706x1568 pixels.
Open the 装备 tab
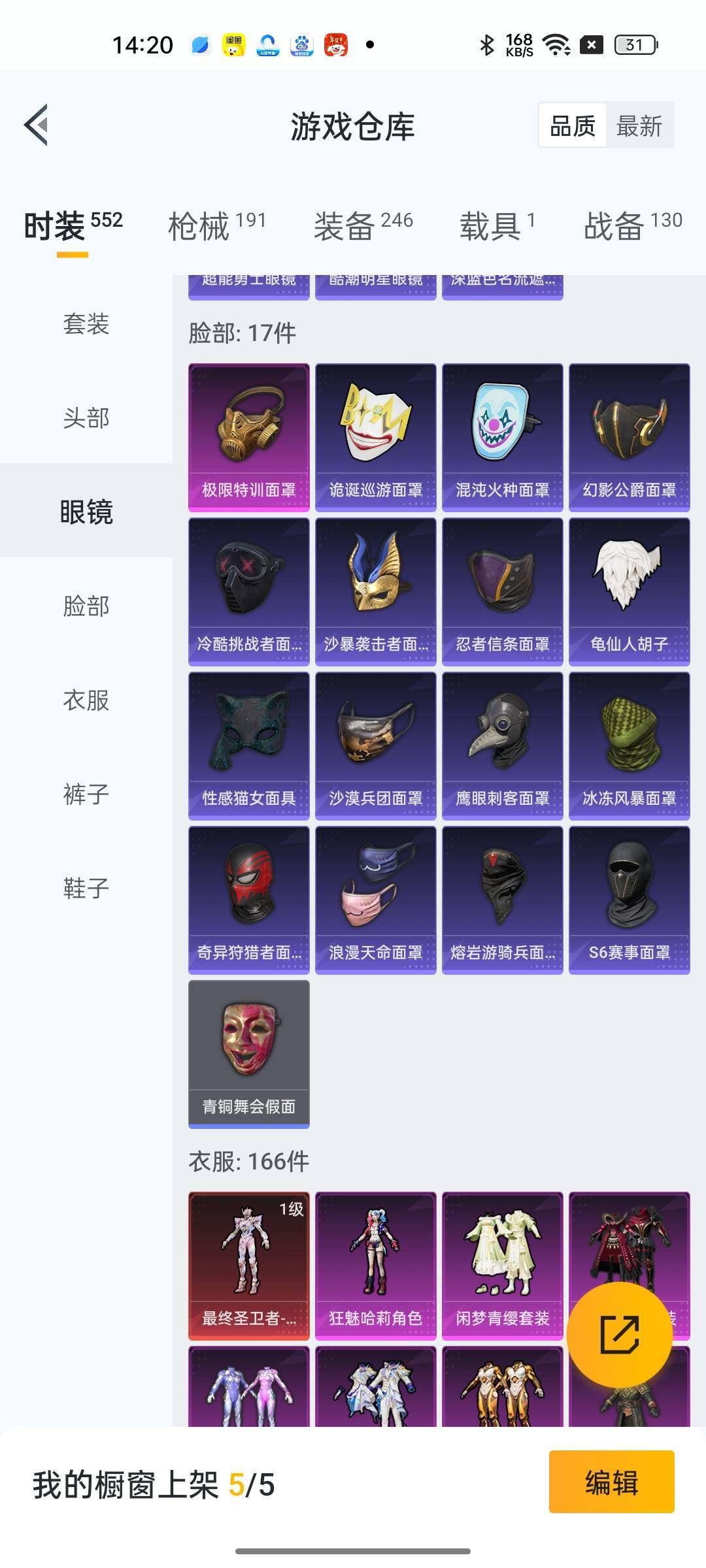(x=363, y=227)
